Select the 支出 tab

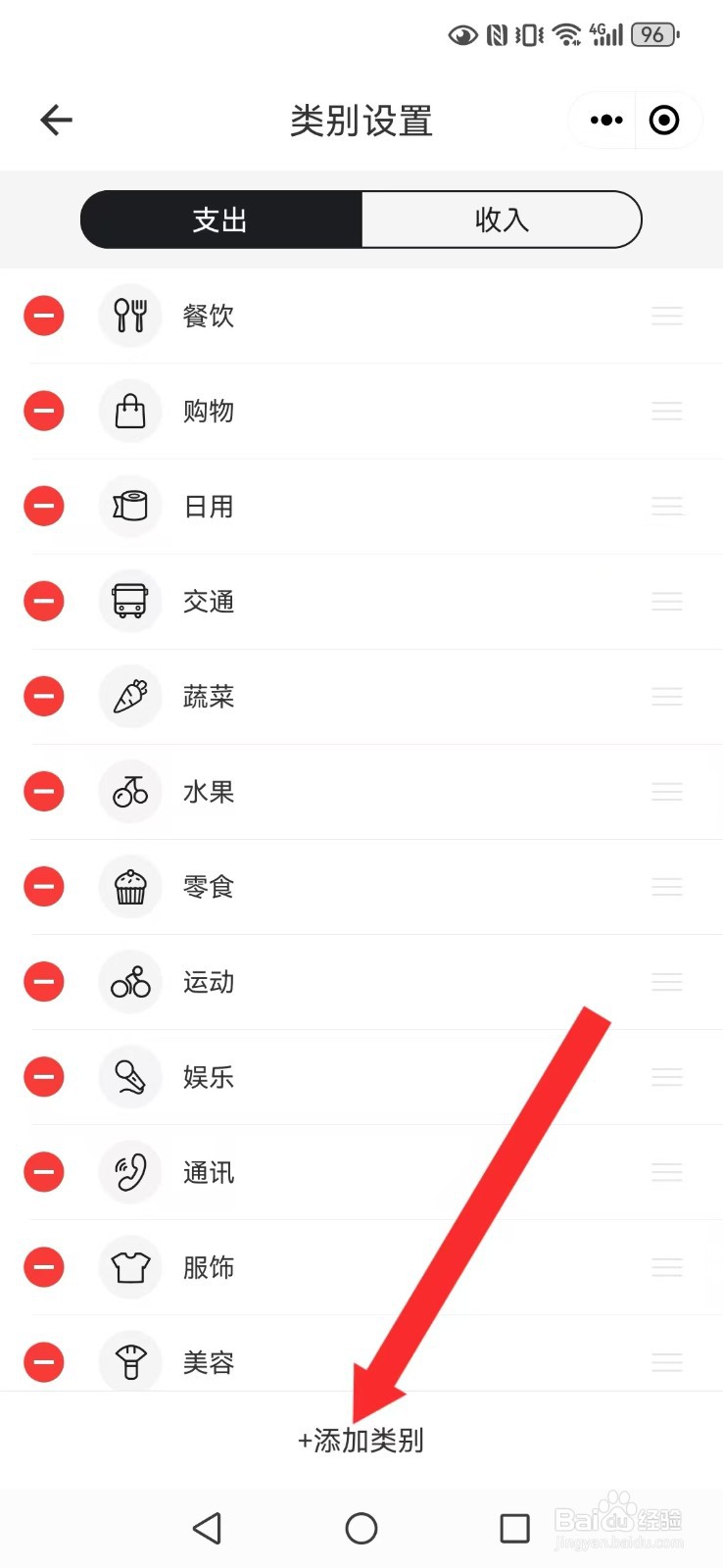(x=220, y=220)
